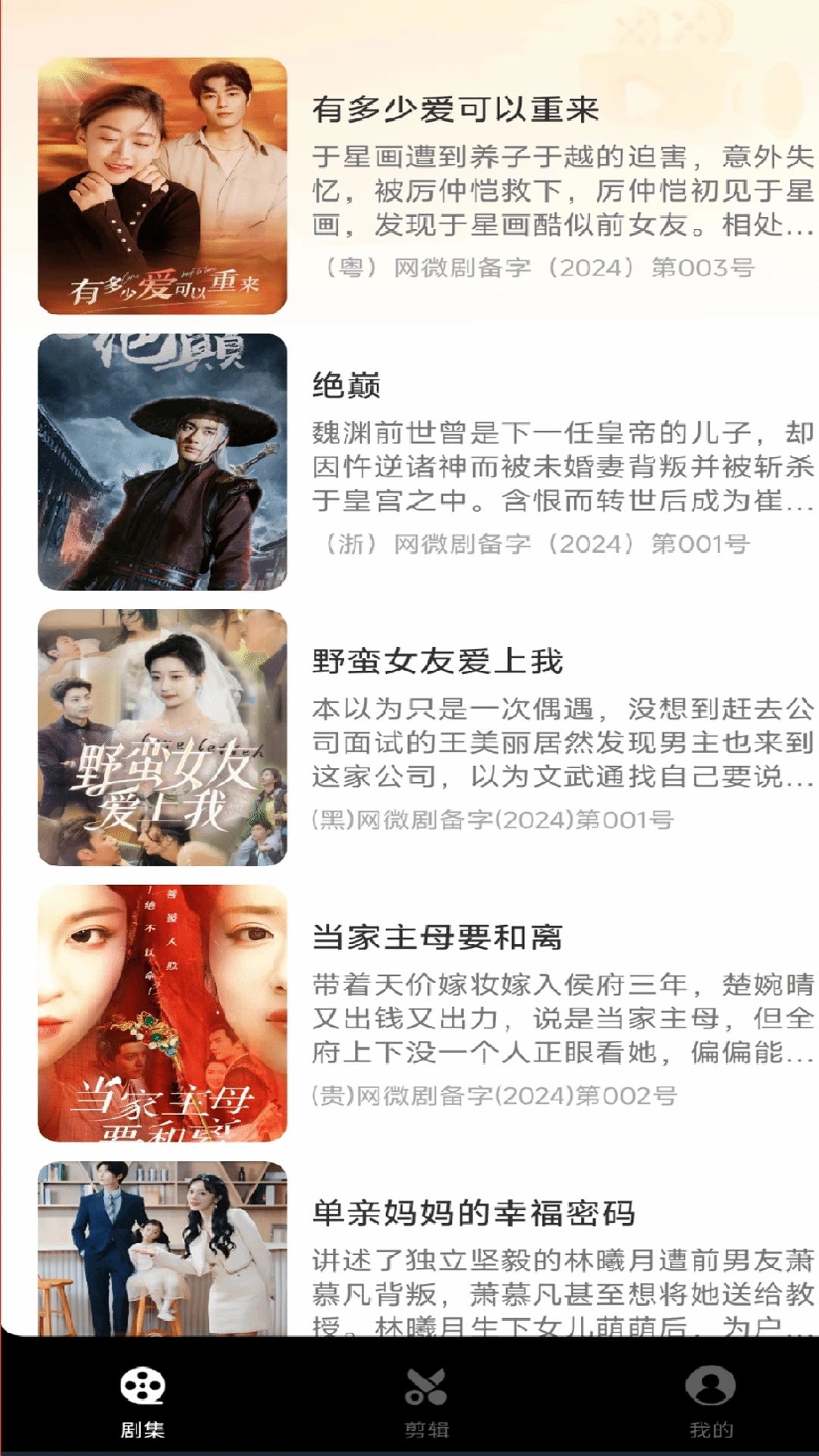Open the drama 有多少爱可以重来
Viewport: 819px width, 1456px height.
click(455, 110)
